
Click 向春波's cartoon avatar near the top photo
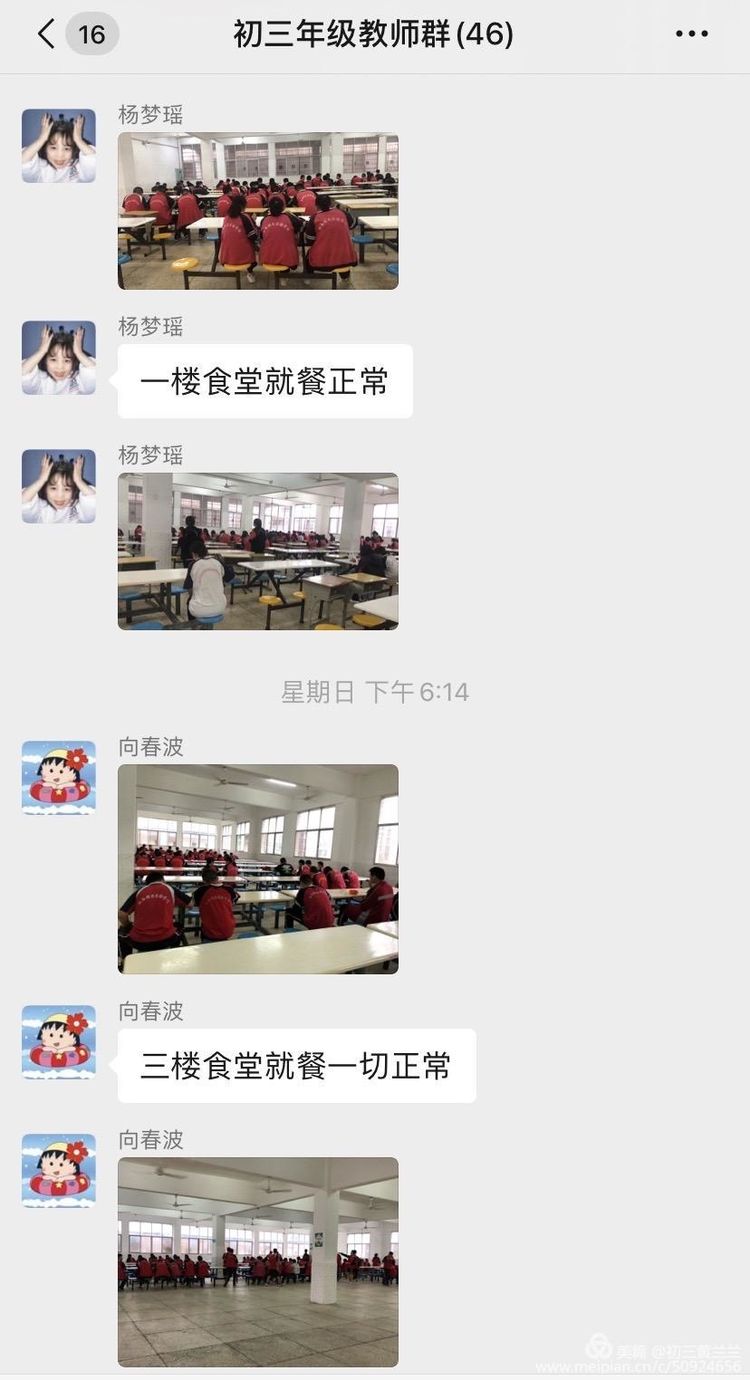click(57, 777)
